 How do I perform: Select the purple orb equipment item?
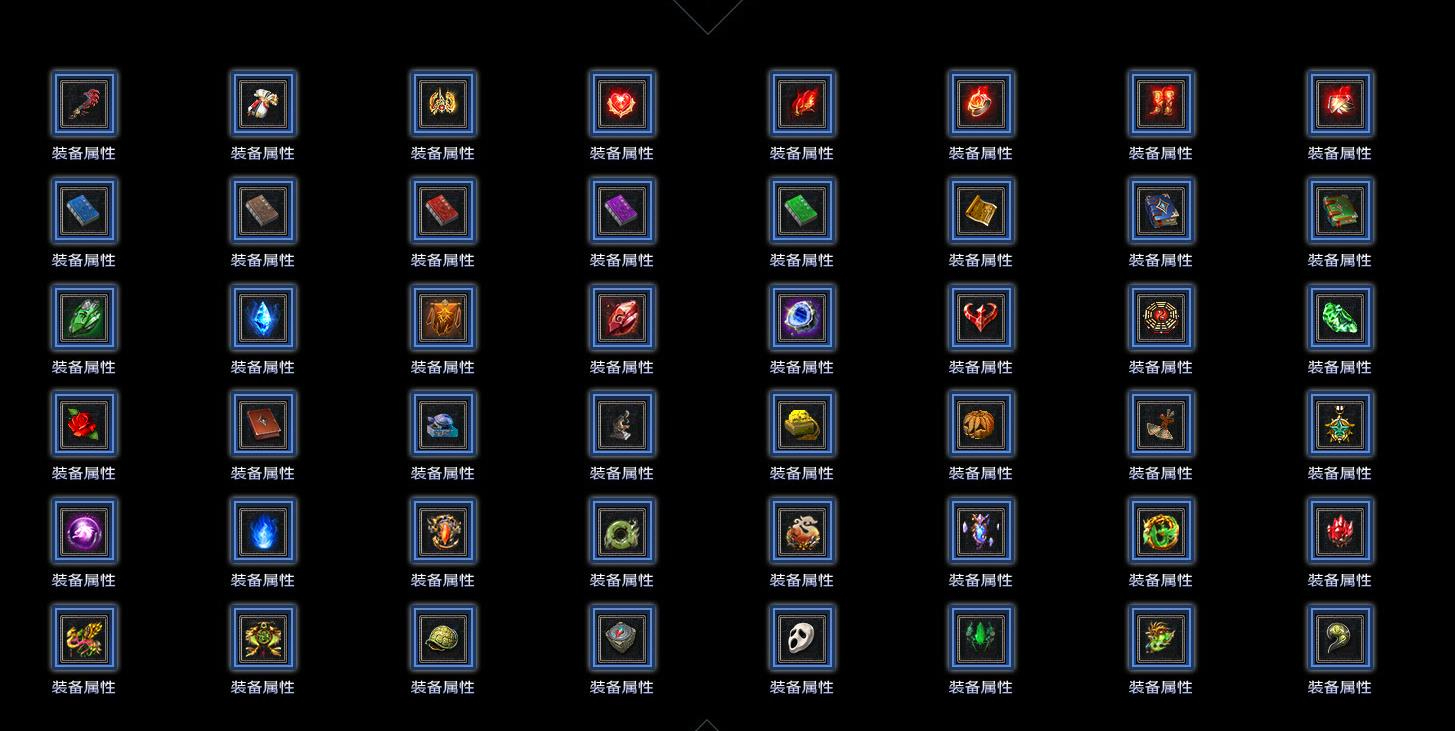[84, 530]
